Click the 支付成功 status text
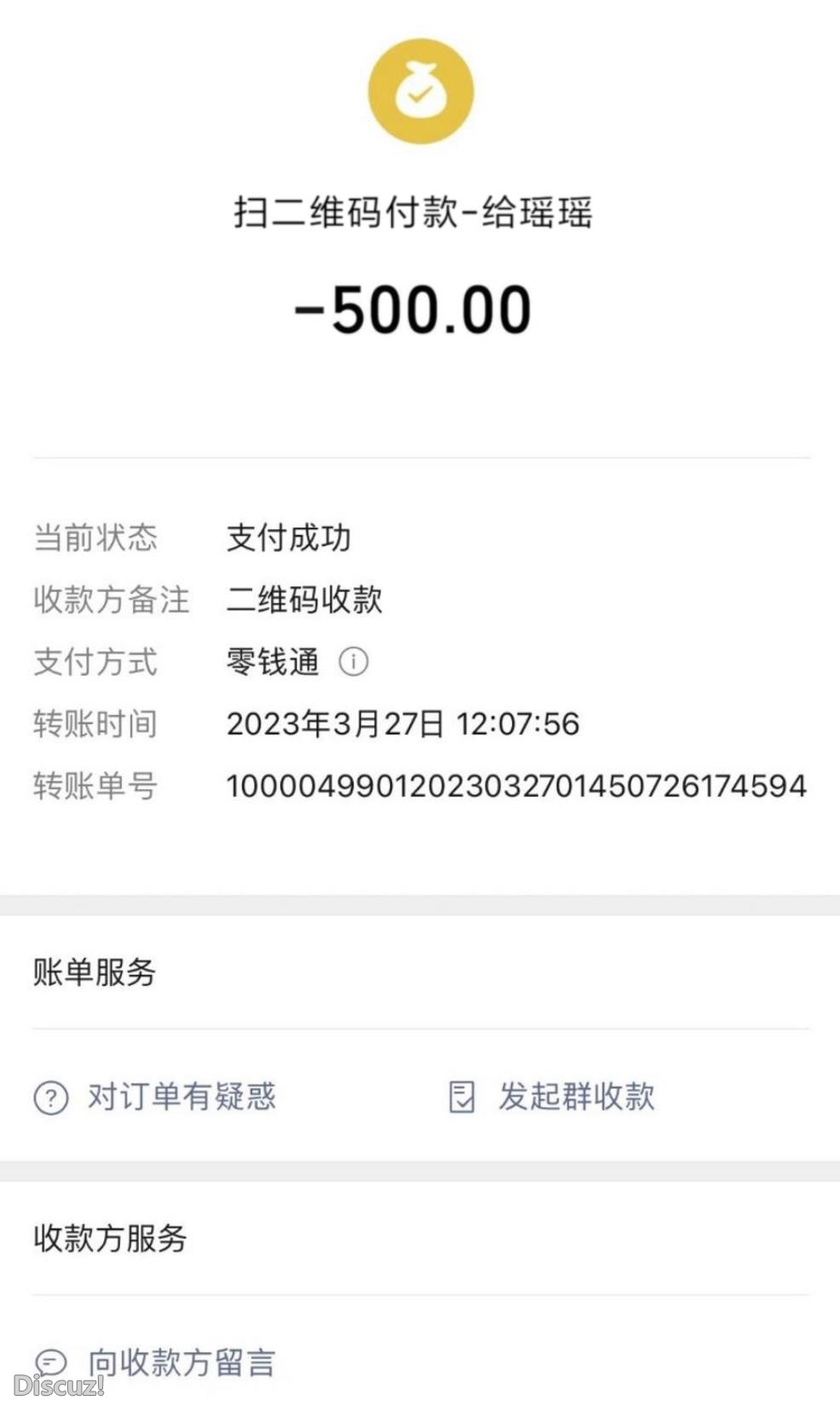This screenshot has width=840, height=1406. [288, 539]
